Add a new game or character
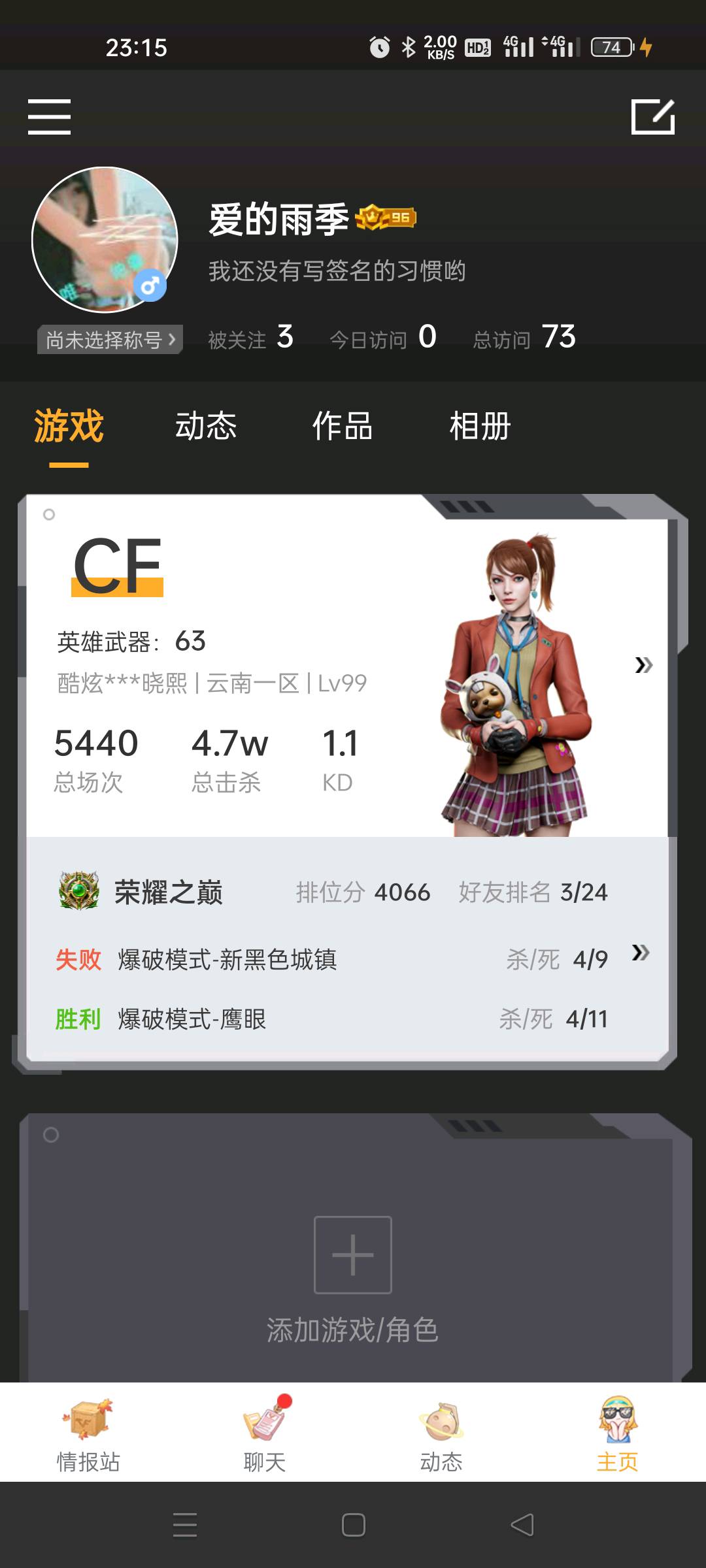The height and width of the screenshot is (1568, 706). point(353,1255)
